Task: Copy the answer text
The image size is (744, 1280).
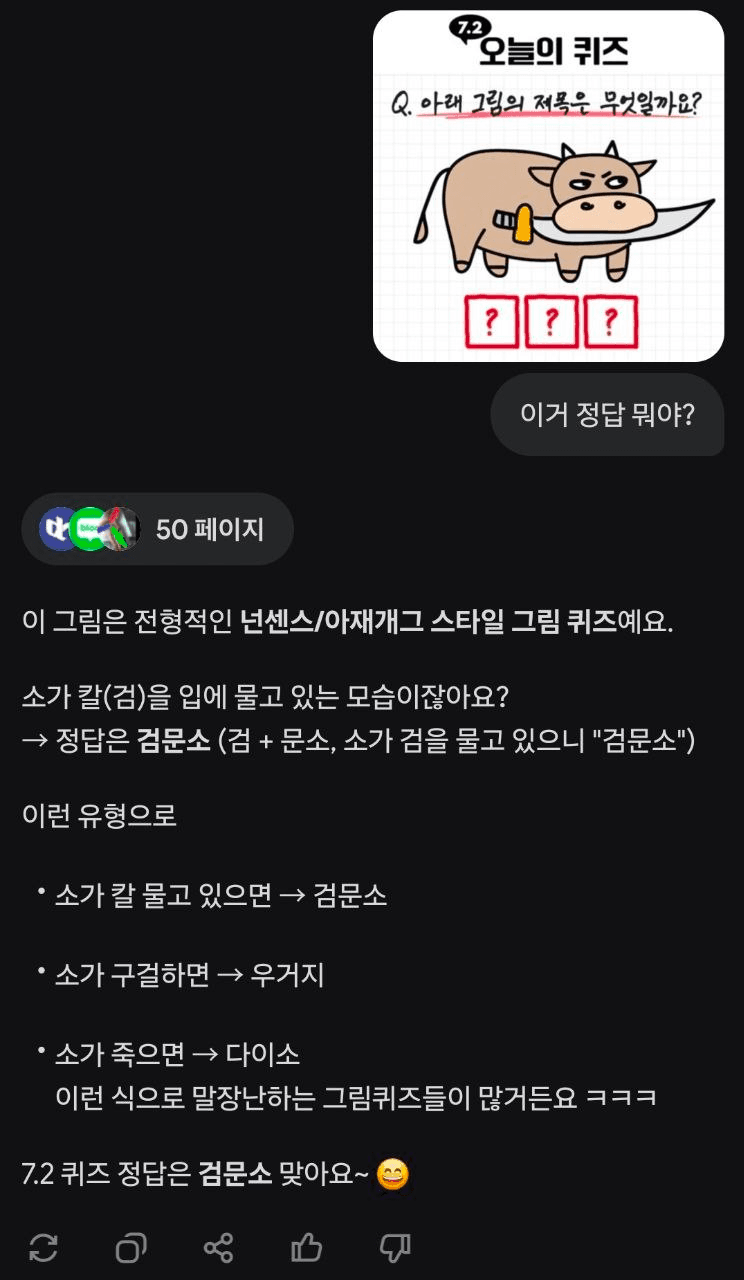Action: click(131, 1247)
